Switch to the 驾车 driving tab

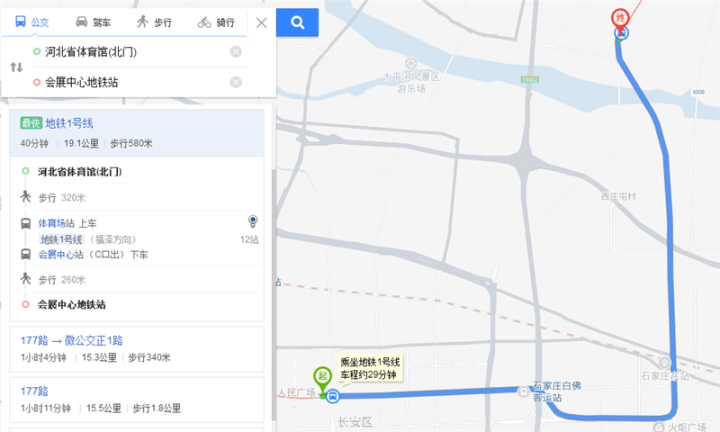(93, 21)
